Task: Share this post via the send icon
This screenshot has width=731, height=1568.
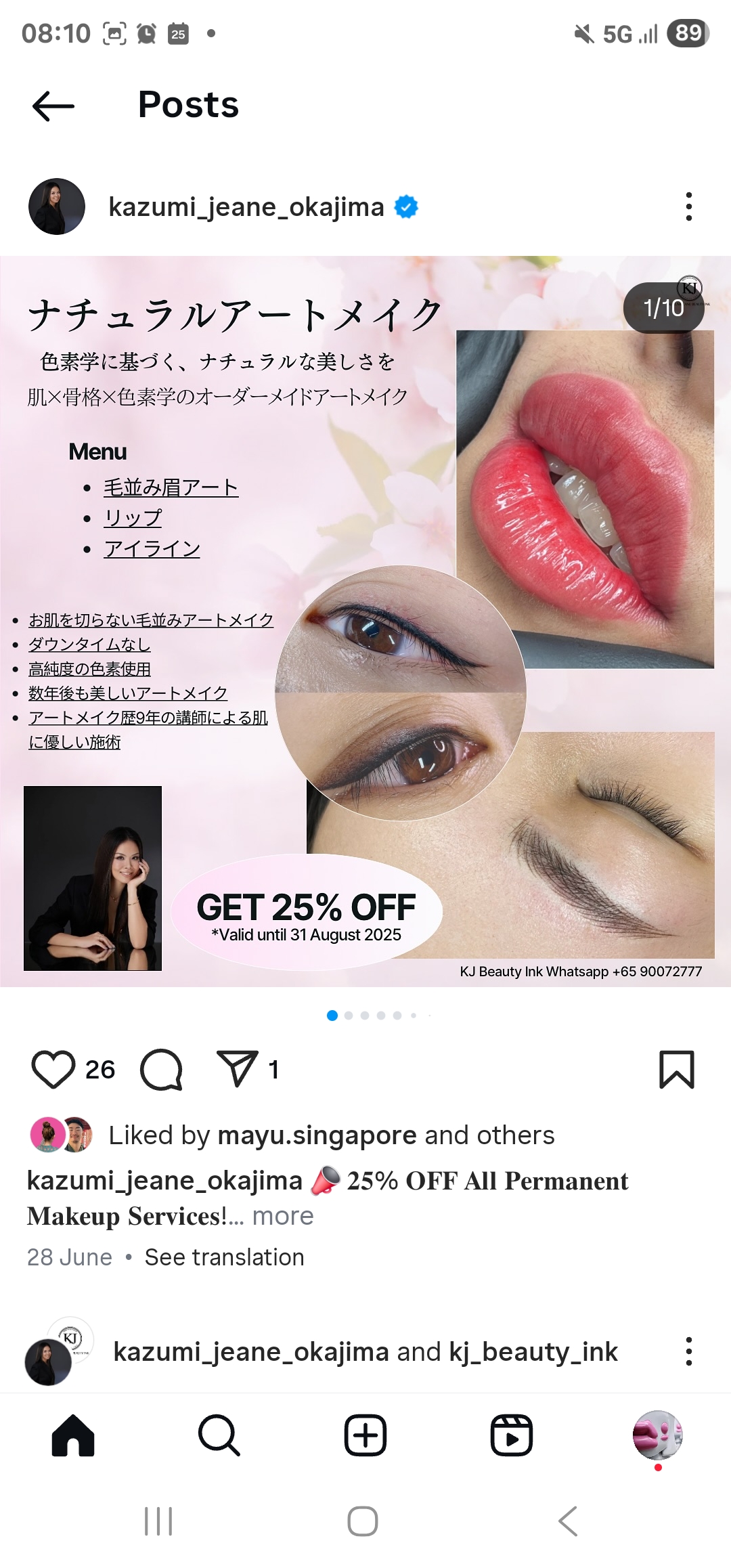Action: [237, 1068]
